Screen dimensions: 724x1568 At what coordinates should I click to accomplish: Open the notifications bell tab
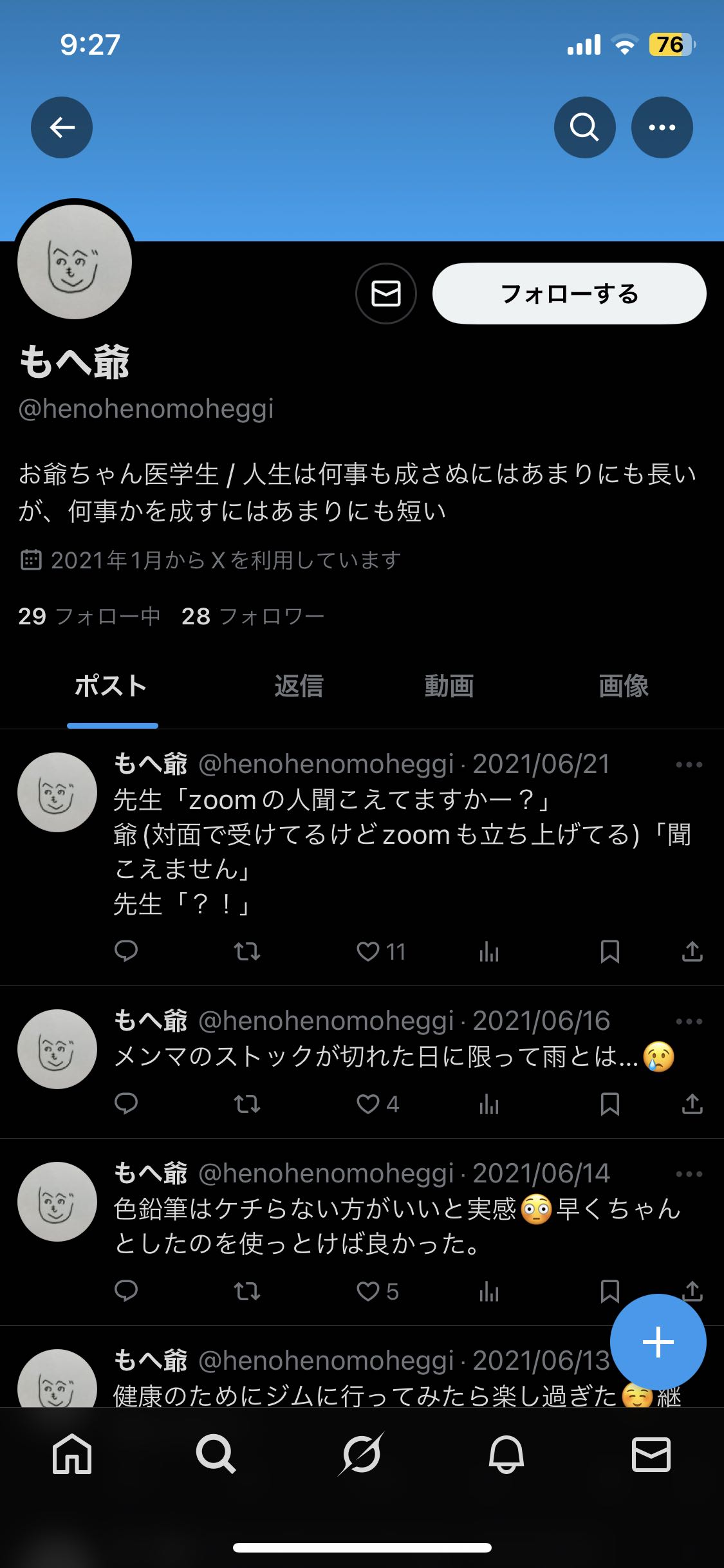506,1455
